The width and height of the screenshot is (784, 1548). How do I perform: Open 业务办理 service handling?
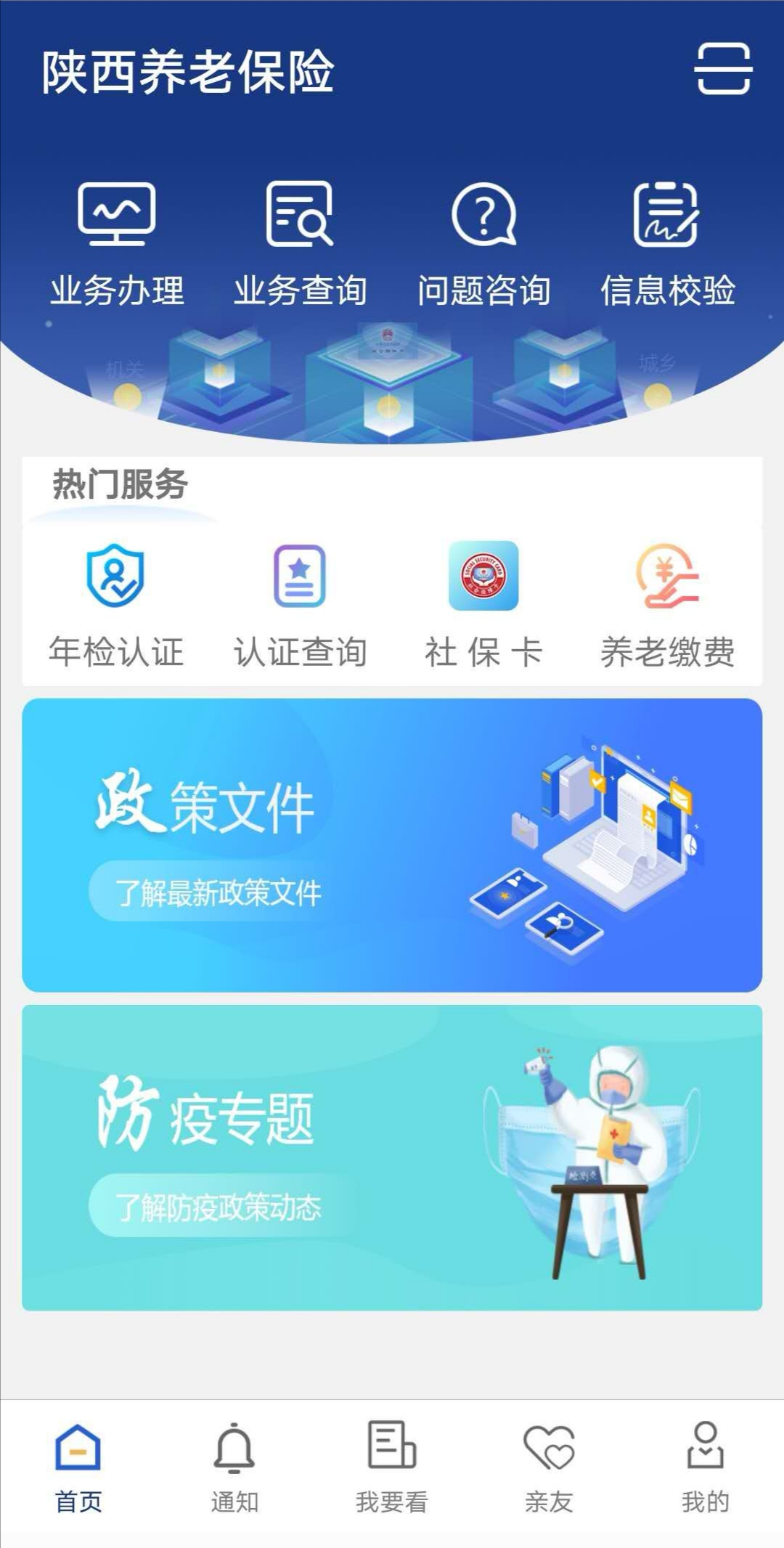click(x=117, y=244)
